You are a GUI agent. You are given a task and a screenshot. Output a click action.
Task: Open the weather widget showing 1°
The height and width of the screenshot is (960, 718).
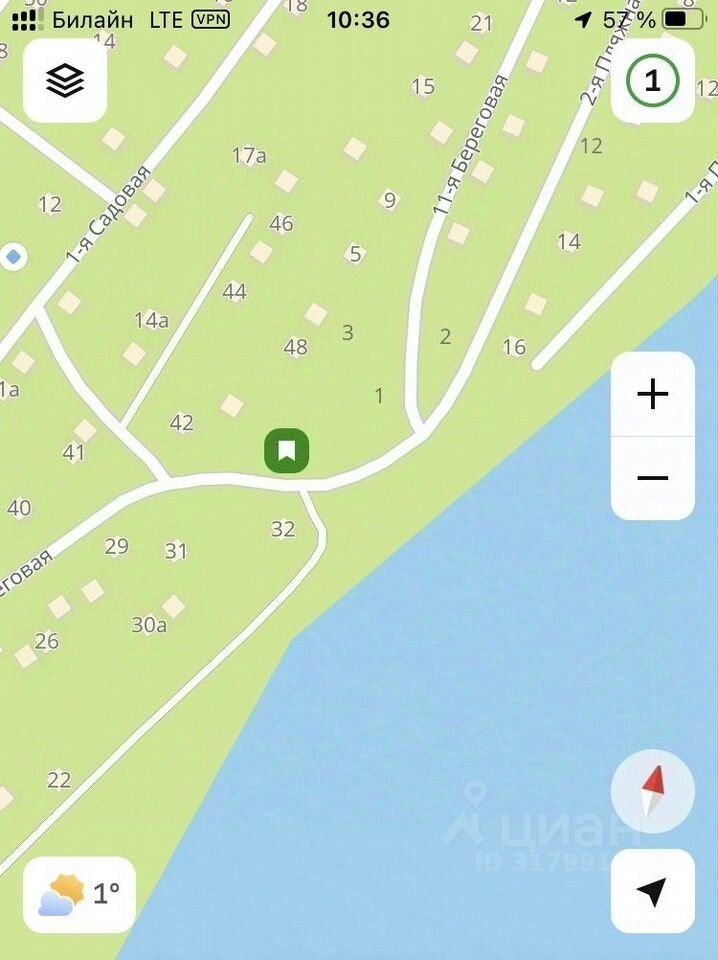79,893
